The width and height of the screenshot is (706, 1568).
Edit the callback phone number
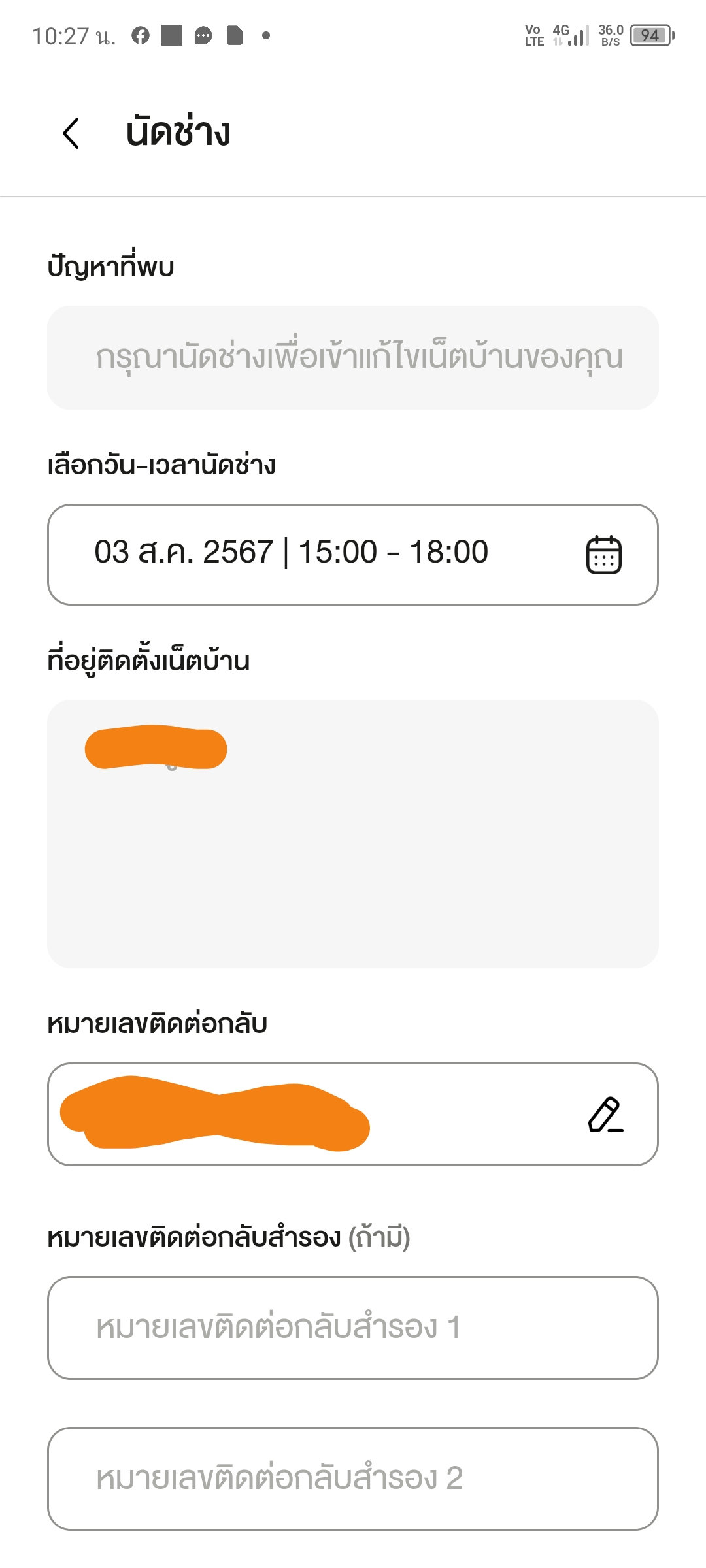(605, 1115)
